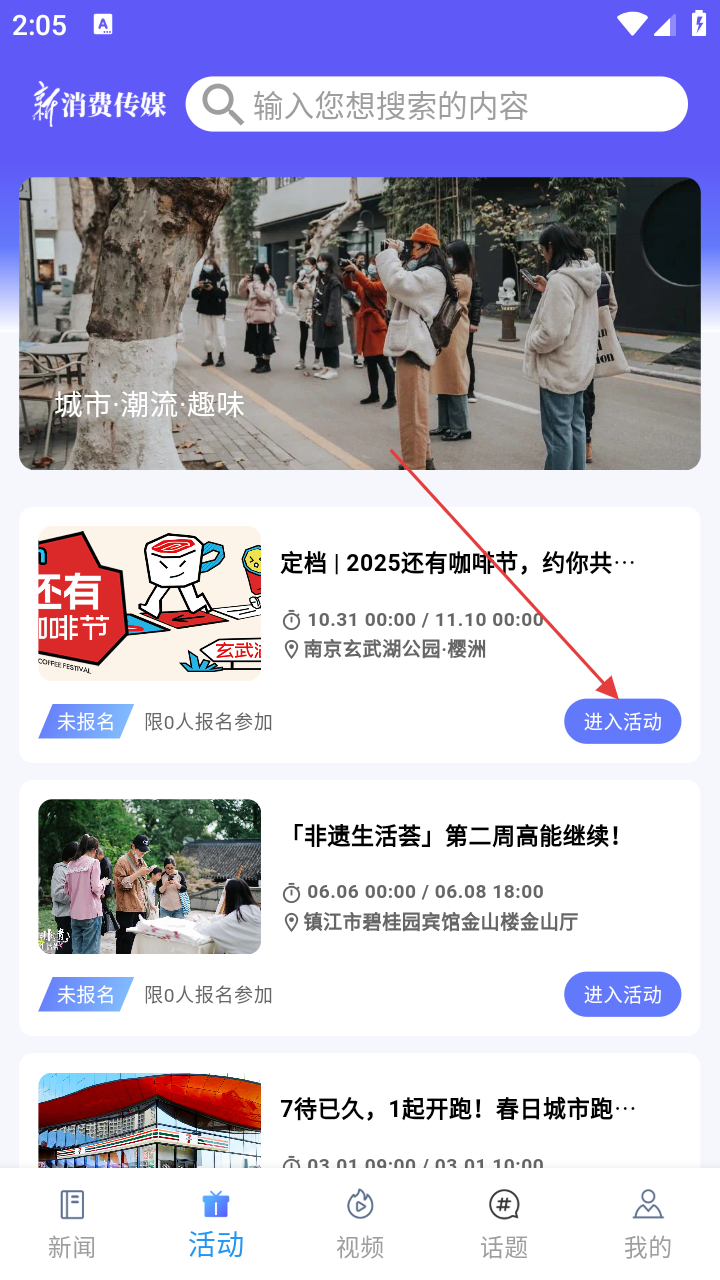Open the 「非遗生活荟」第二周高能继续 card
Viewport: 720px width, 1280px height.
coord(450,836)
